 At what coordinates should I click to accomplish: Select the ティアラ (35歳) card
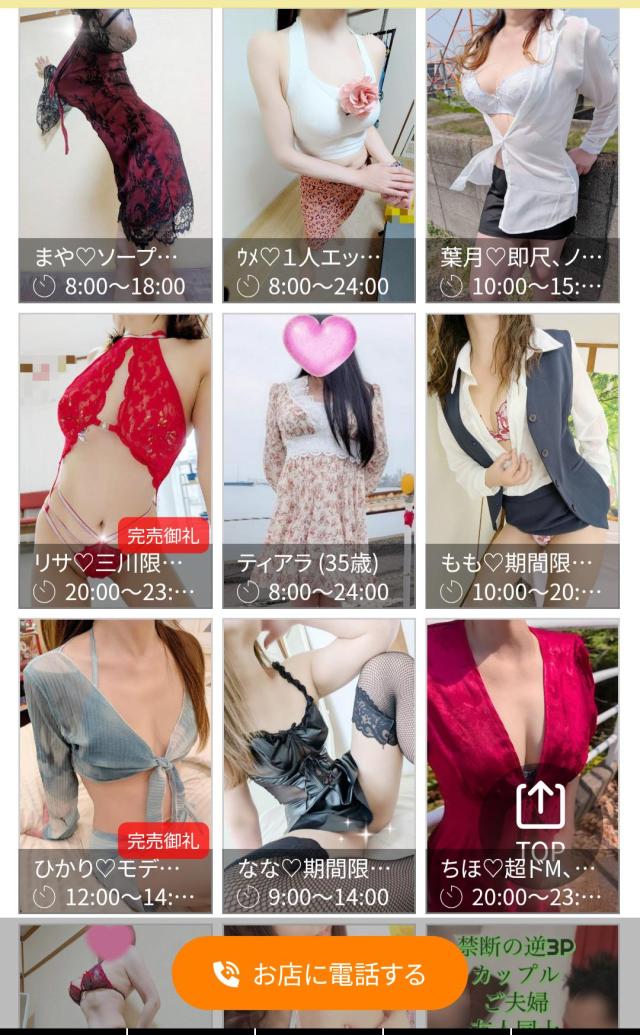319,461
